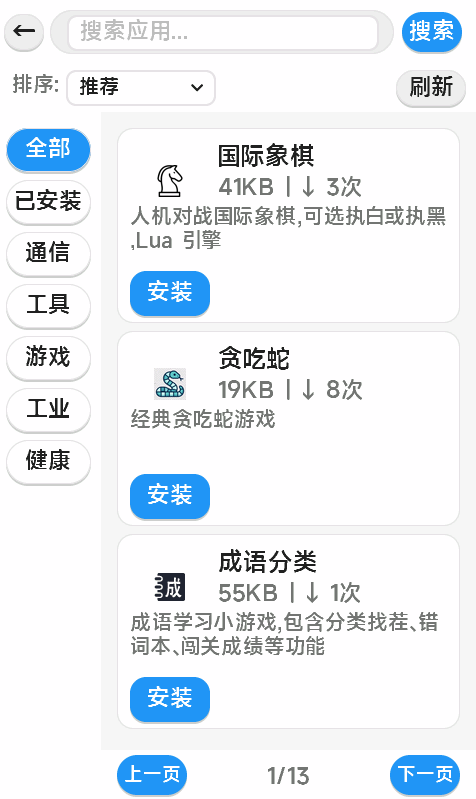Viewport: 476px width, 799px height.
Task: Install the 国际象棋 app
Action: point(170,293)
